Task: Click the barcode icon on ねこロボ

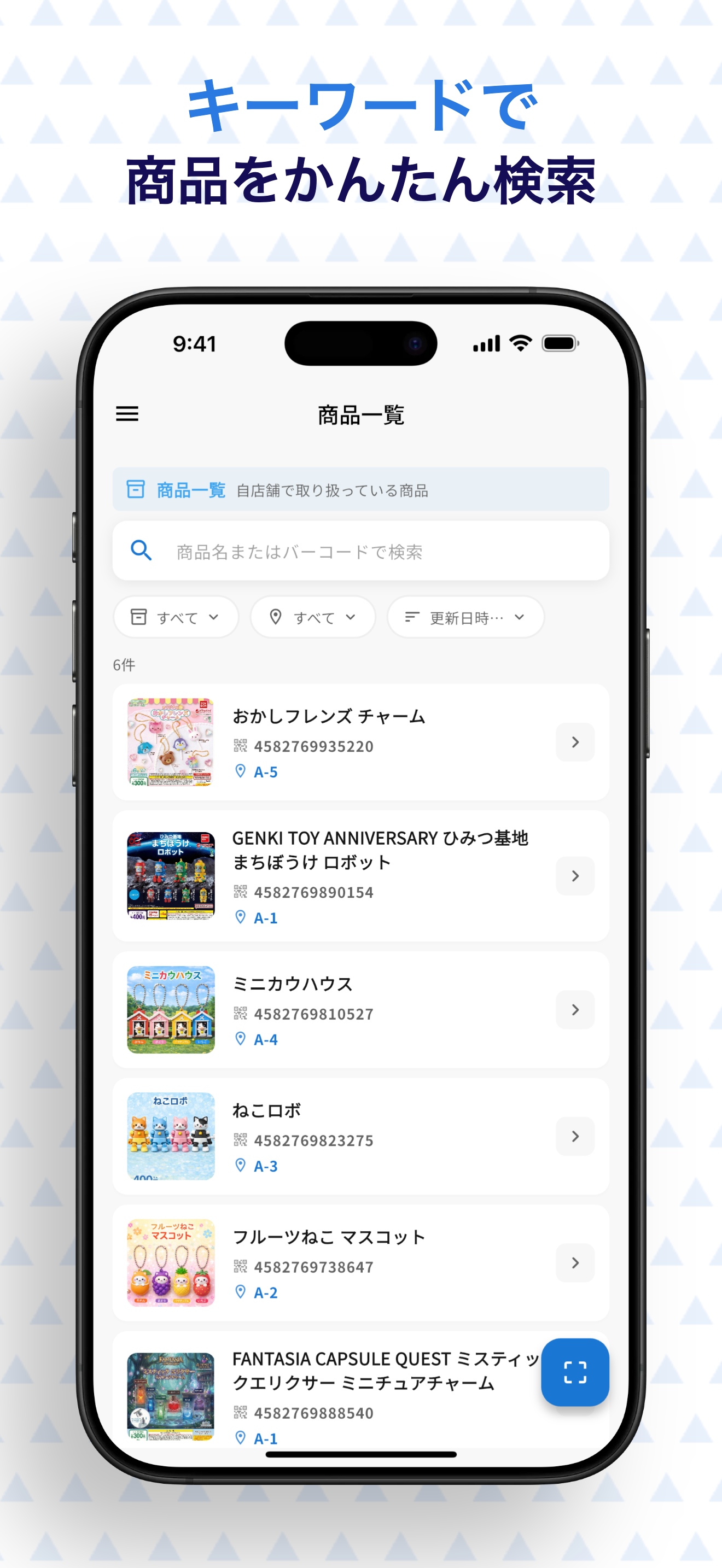Action: tap(240, 1139)
